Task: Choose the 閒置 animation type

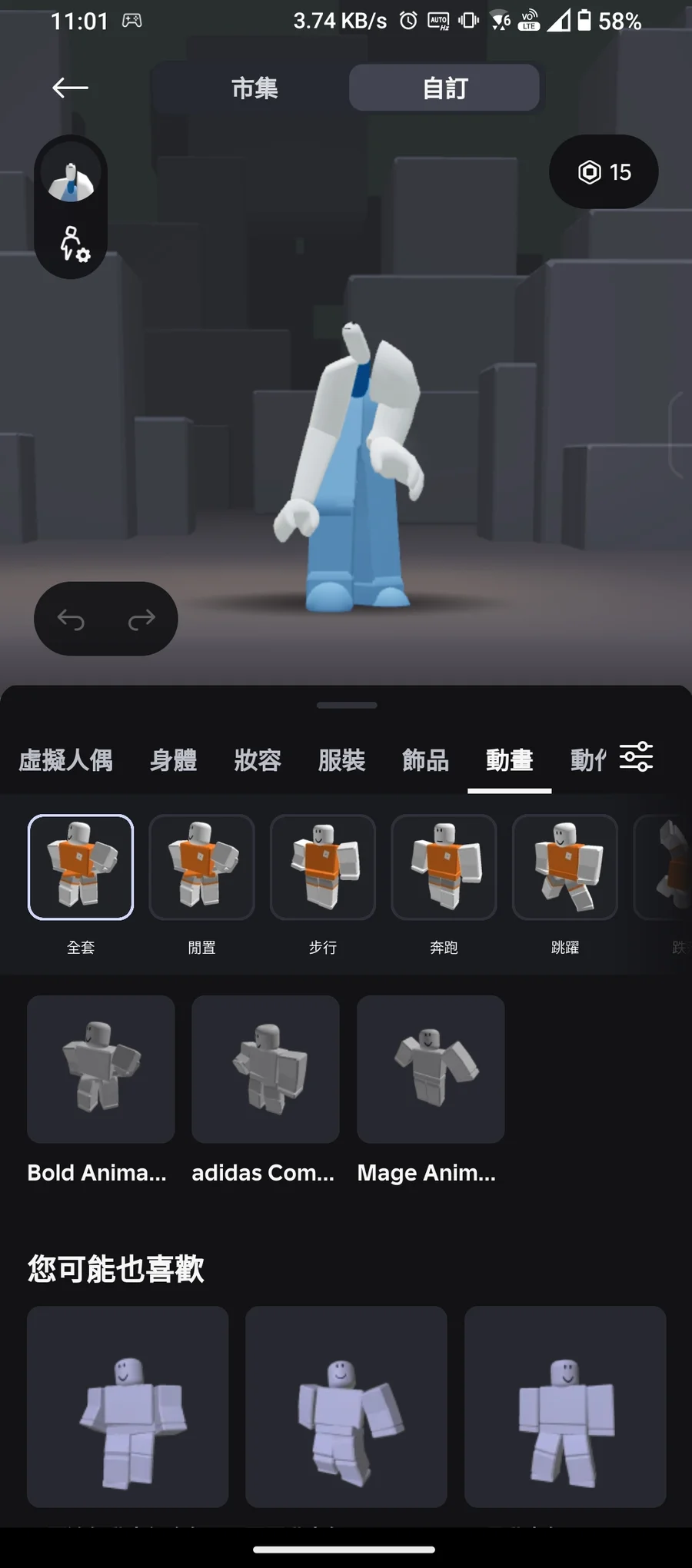Action: pyautogui.click(x=201, y=885)
